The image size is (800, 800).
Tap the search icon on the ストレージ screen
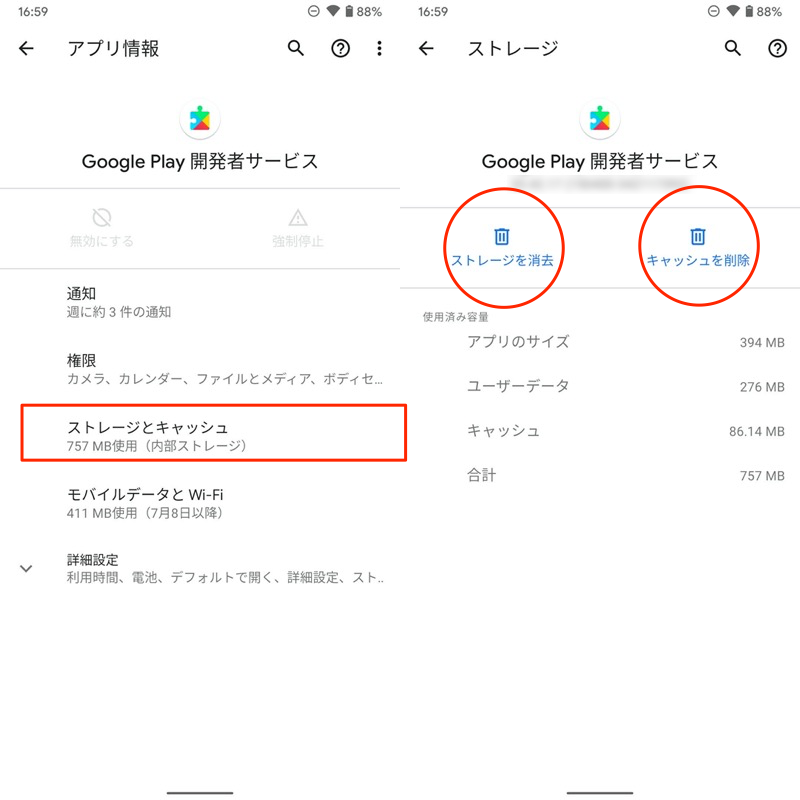(733, 48)
